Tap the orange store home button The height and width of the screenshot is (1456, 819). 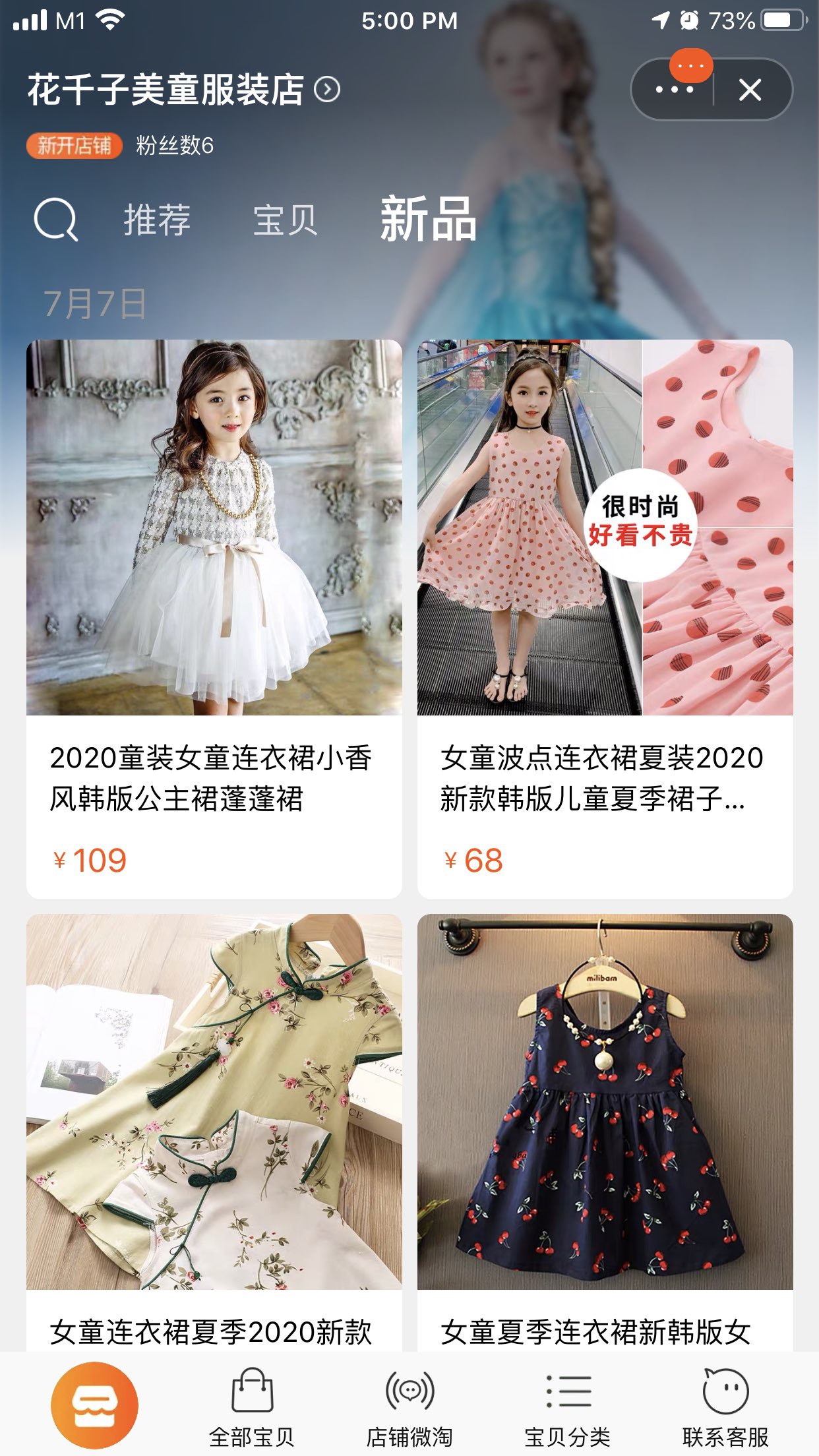click(94, 1405)
